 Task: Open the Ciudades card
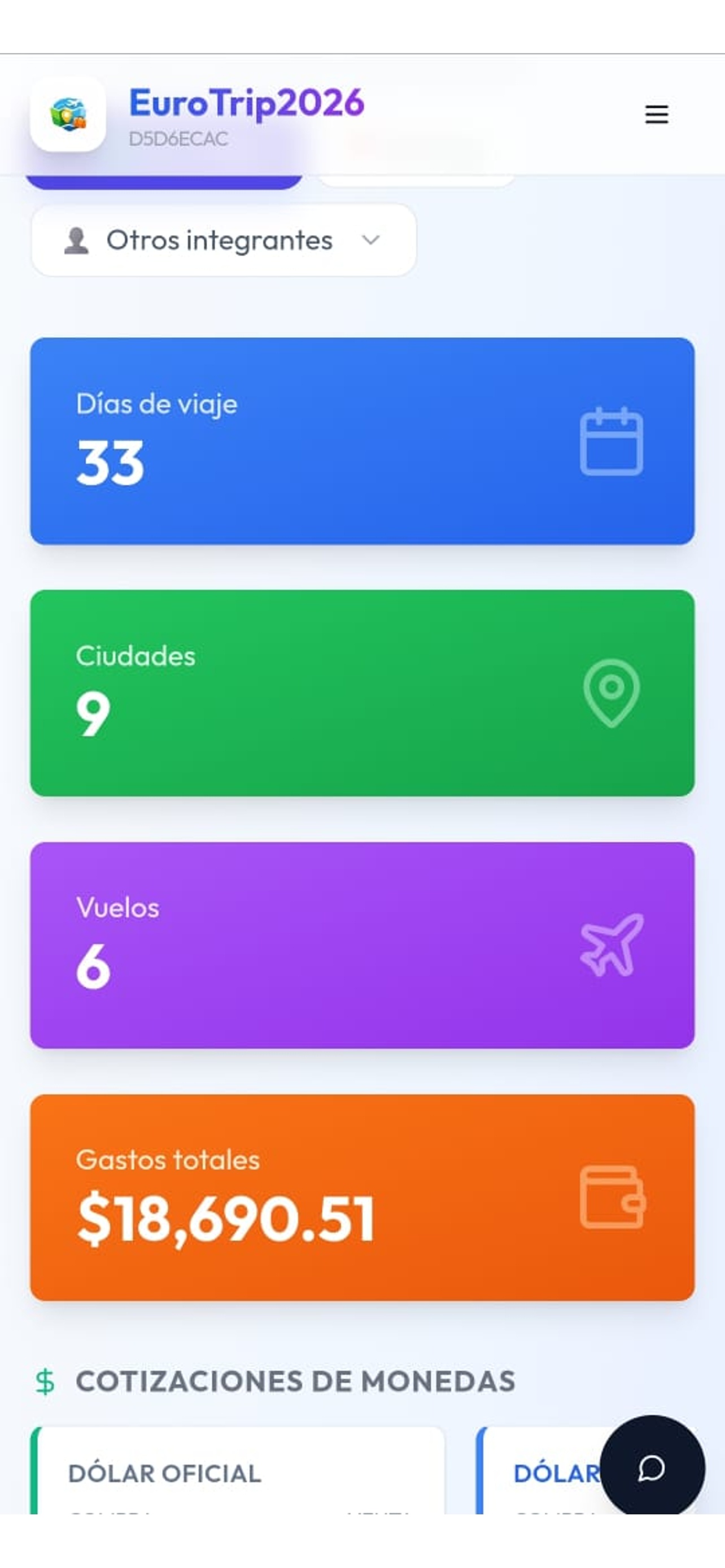(362, 693)
